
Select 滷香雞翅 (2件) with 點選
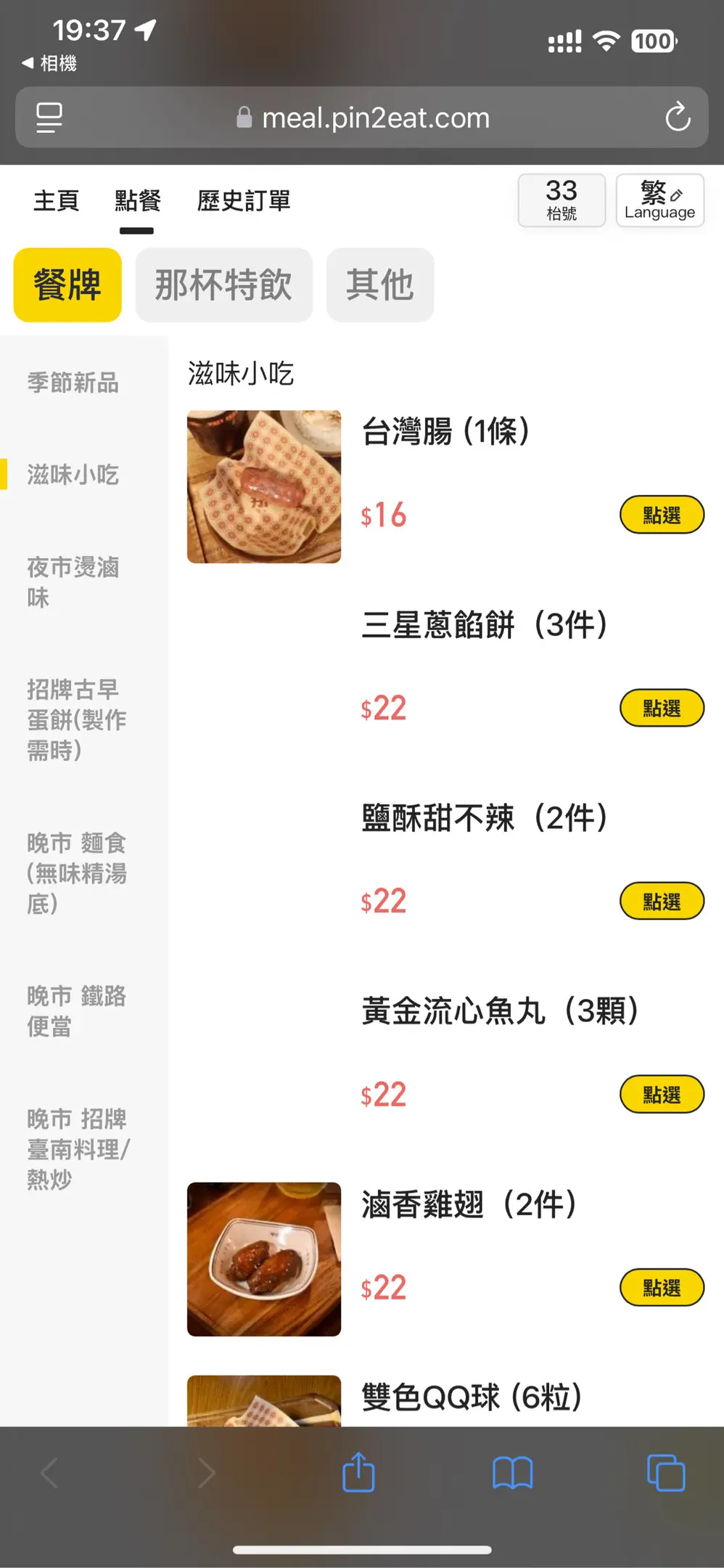[x=661, y=1287]
